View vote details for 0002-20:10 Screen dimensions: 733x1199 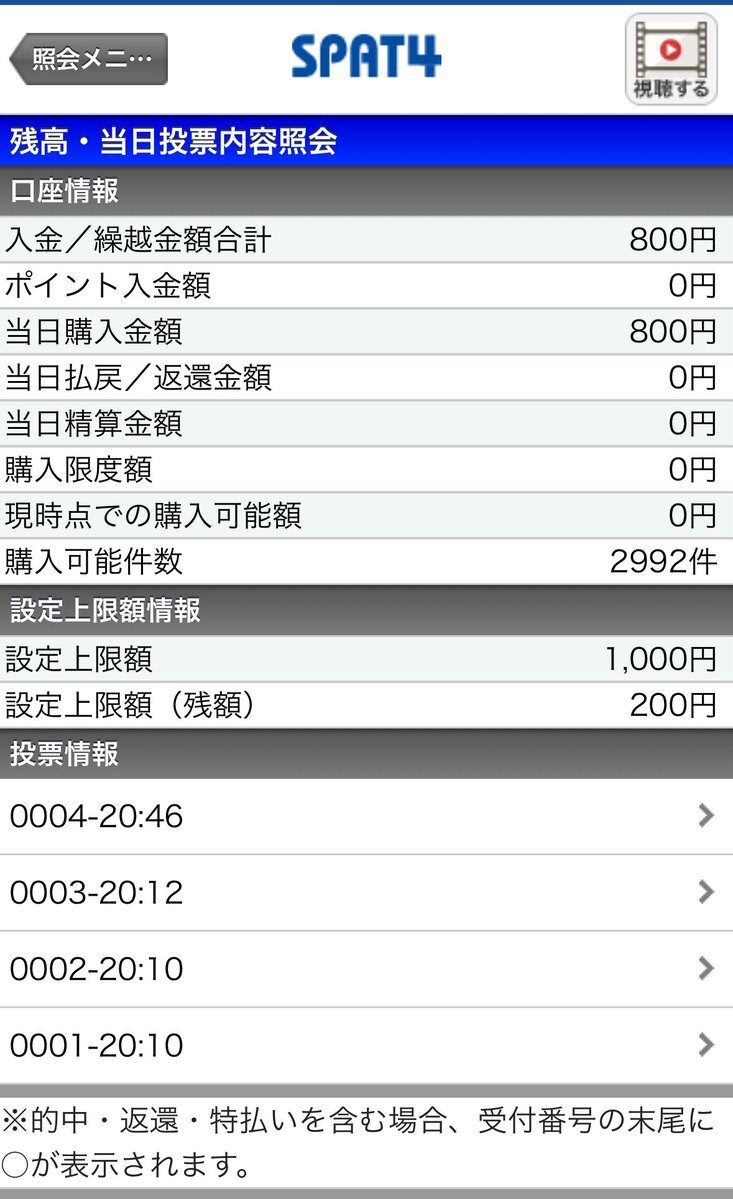(x=366, y=969)
